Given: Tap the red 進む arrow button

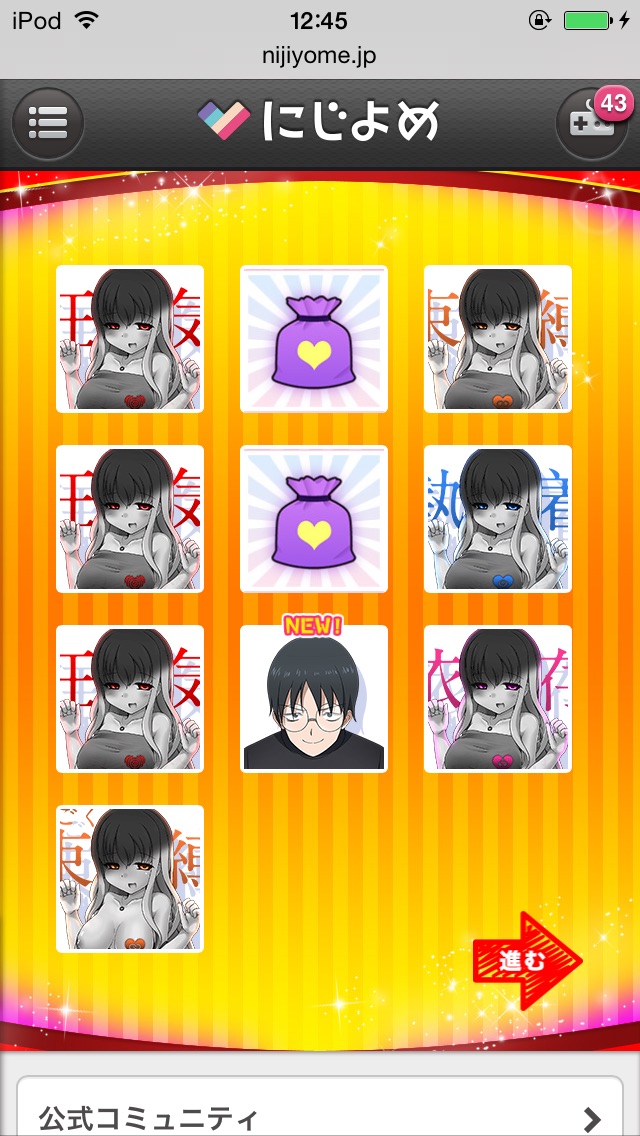Looking at the screenshot, I should [526, 961].
